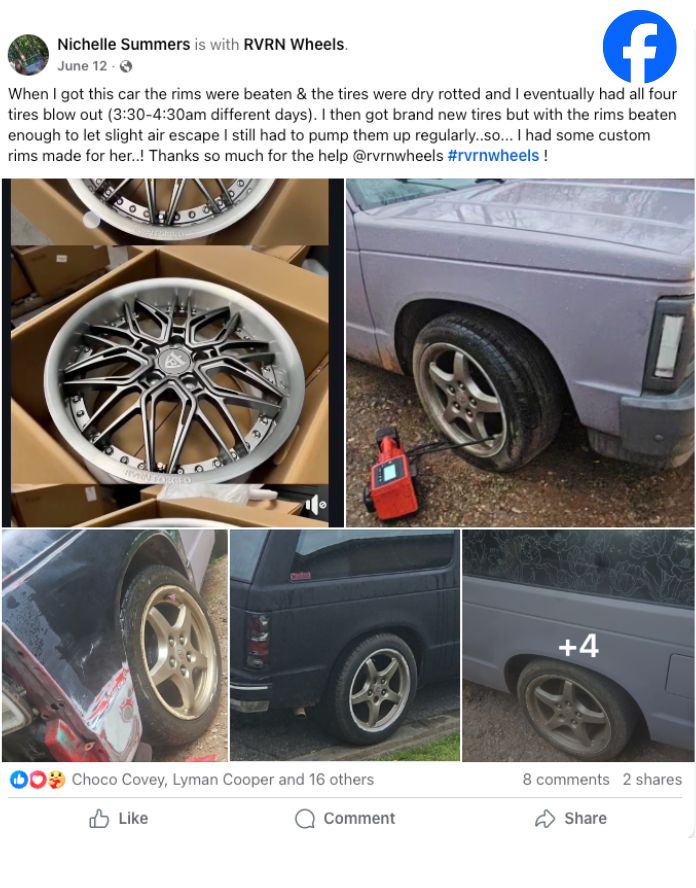This screenshot has height=888, width=696.
Task: Like Nichelle's post
Action: pos(118,818)
